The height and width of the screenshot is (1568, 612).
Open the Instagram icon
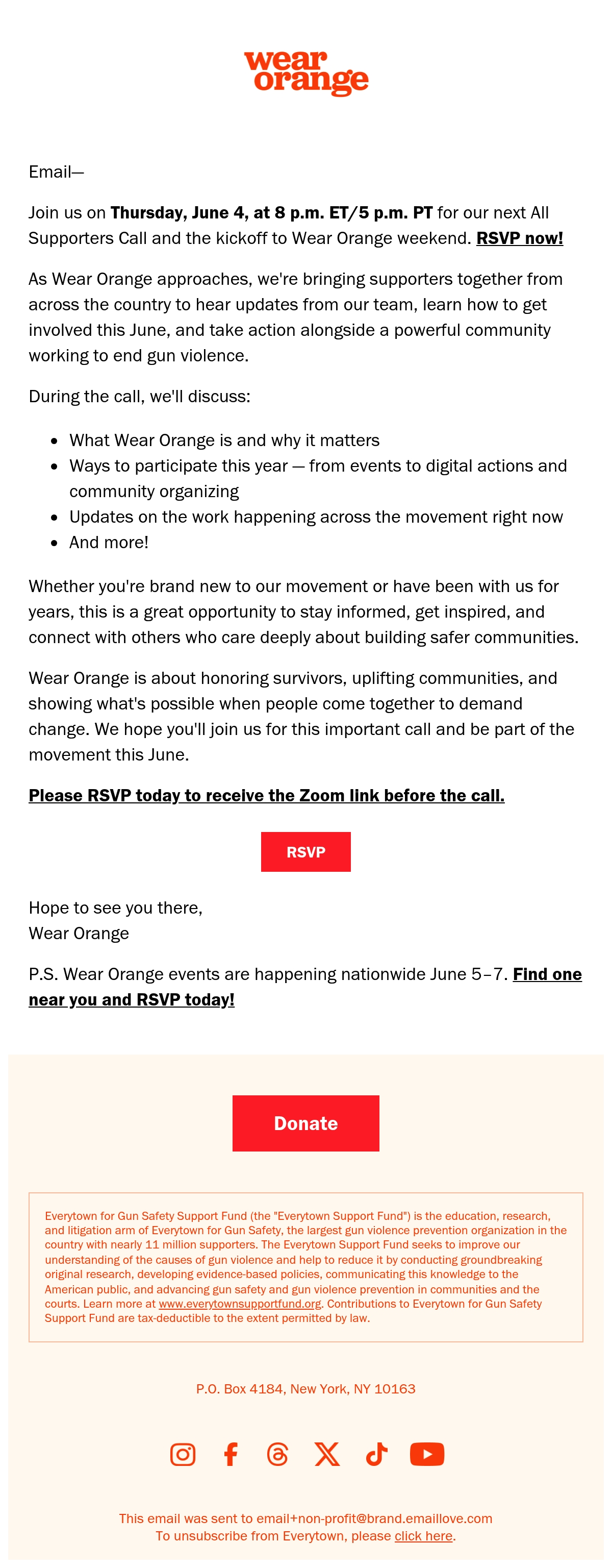click(x=183, y=1454)
